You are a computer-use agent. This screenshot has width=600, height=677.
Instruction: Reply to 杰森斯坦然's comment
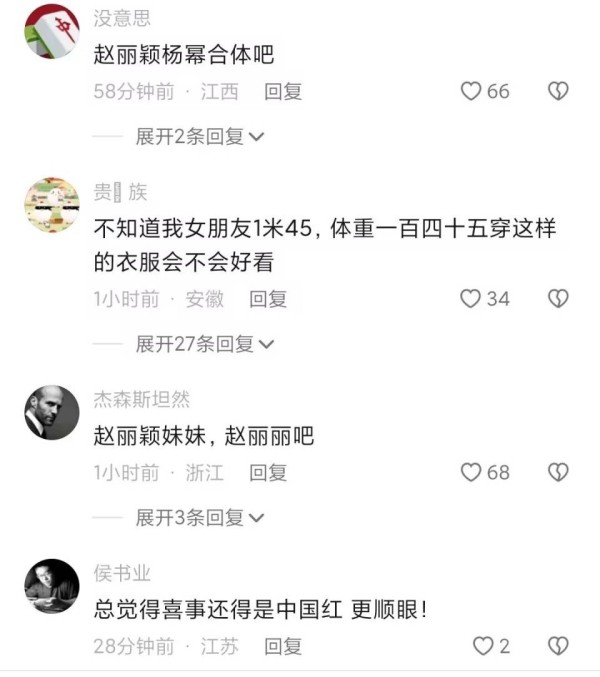pos(268,472)
